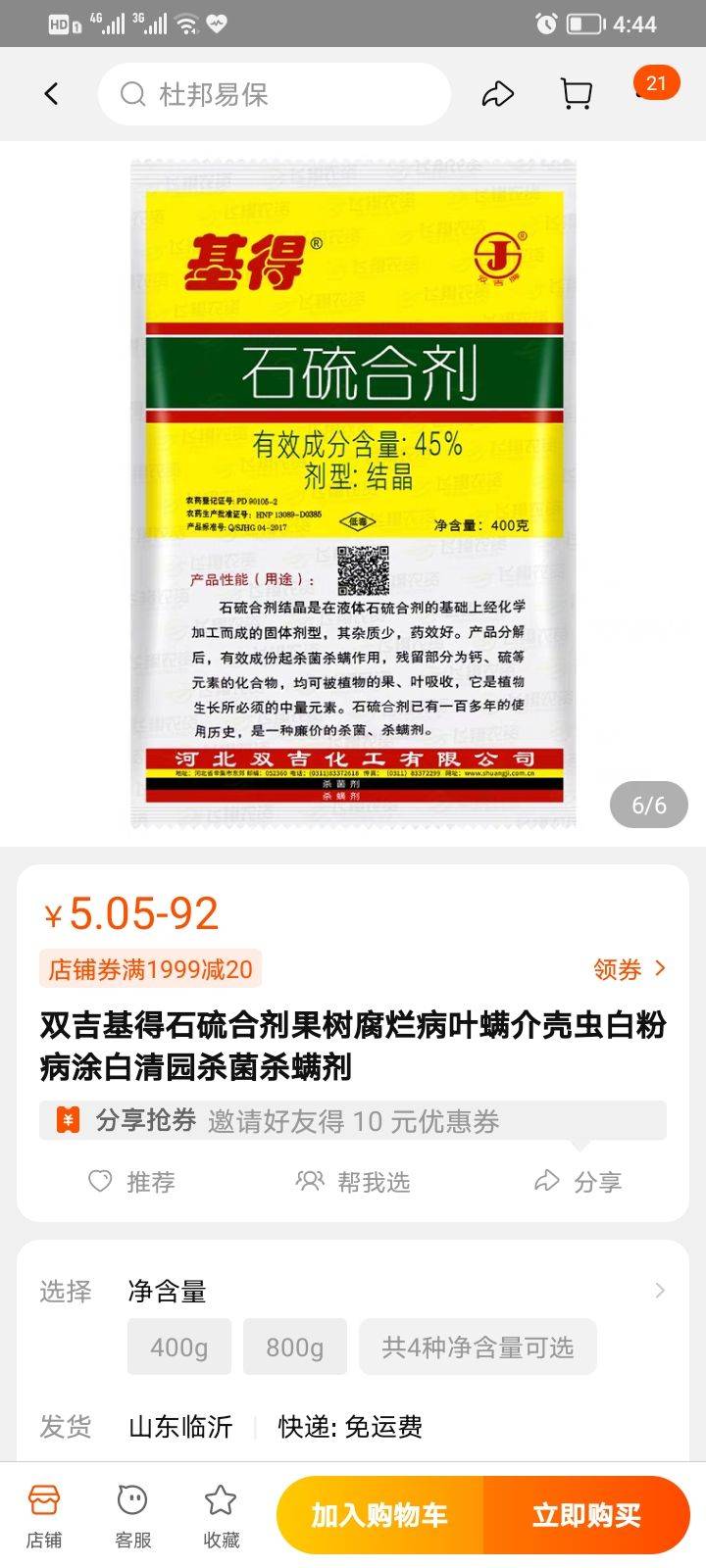706x1568 pixels.
Task: Claim the shop coupon via 领券
Action: [630, 969]
